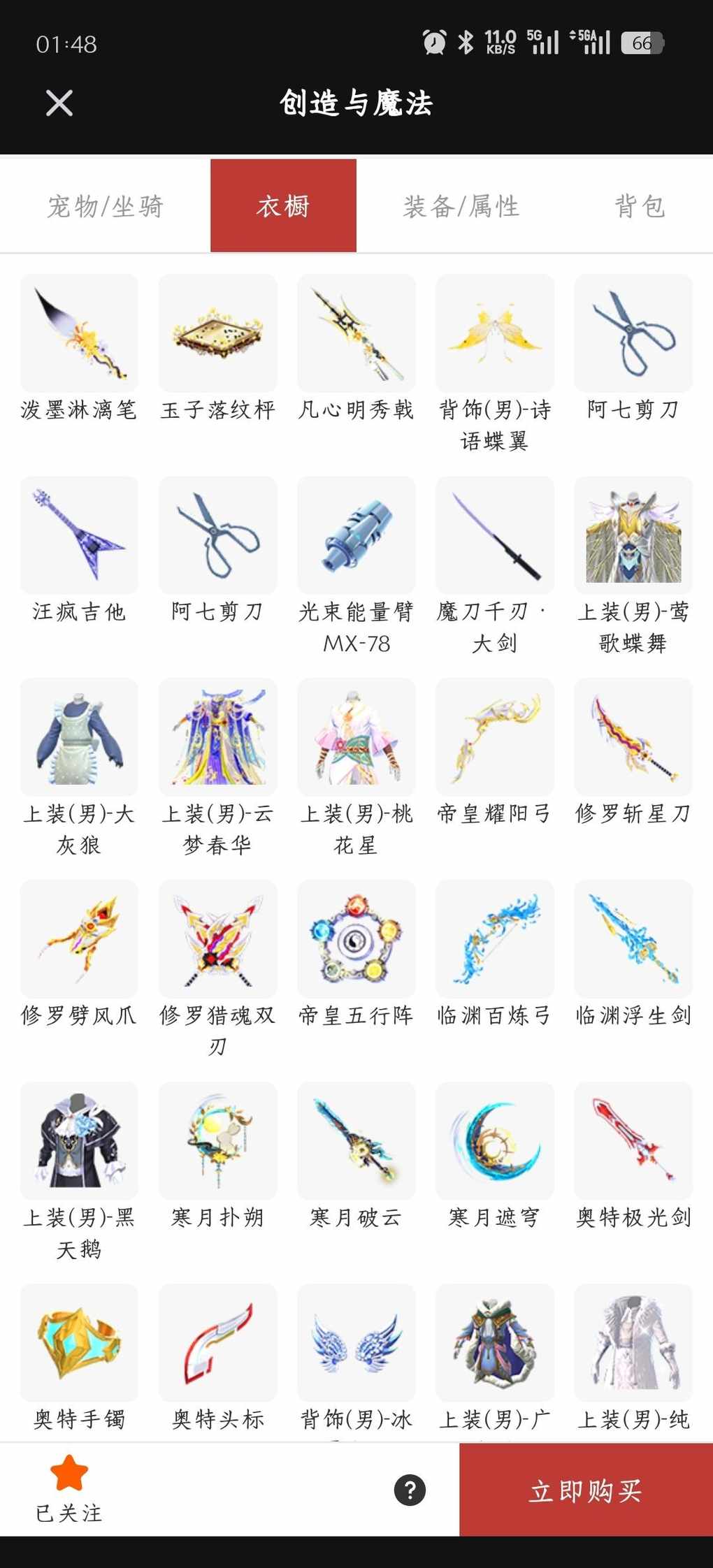This screenshot has height=1568, width=713.
Task: Switch to the 装备/属性 tab
Action: 461,206
